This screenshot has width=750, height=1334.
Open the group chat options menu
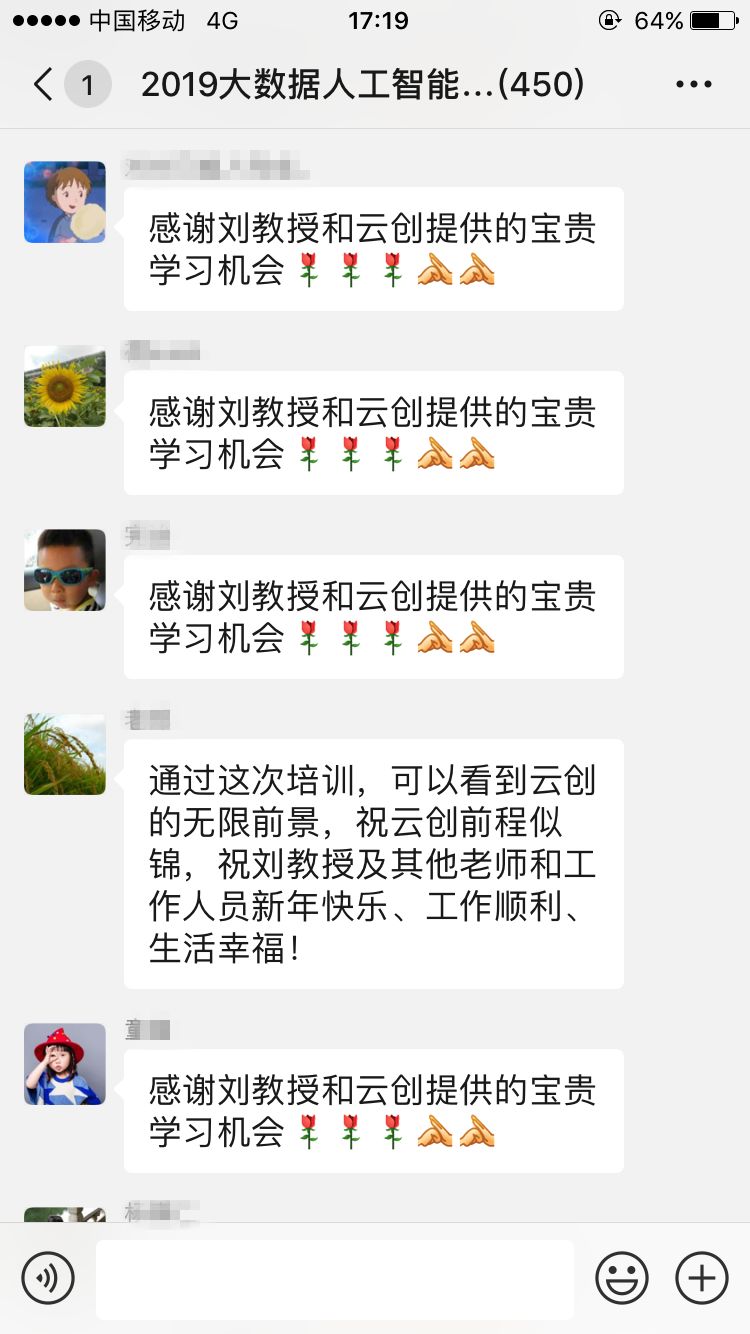coord(694,85)
